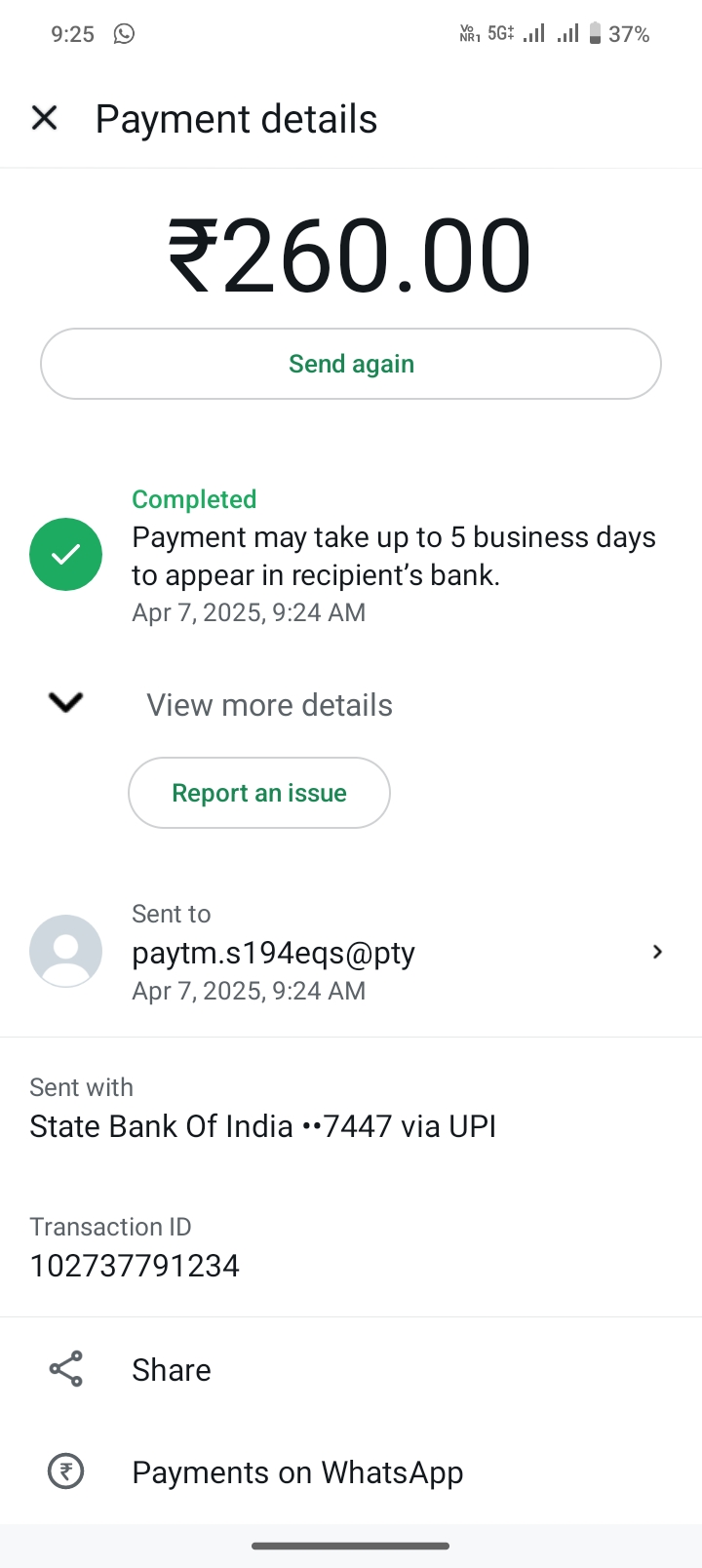
Task: Close the Payment details screen
Action: (x=45, y=119)
